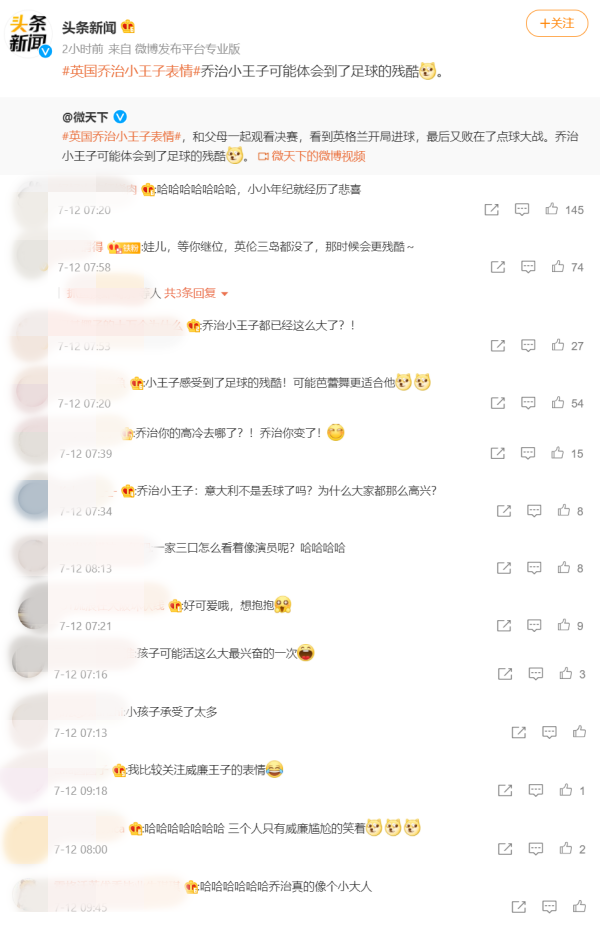
Task: Share comment '一家三口怎么看着像演员呢'
Action: [505, 568]
